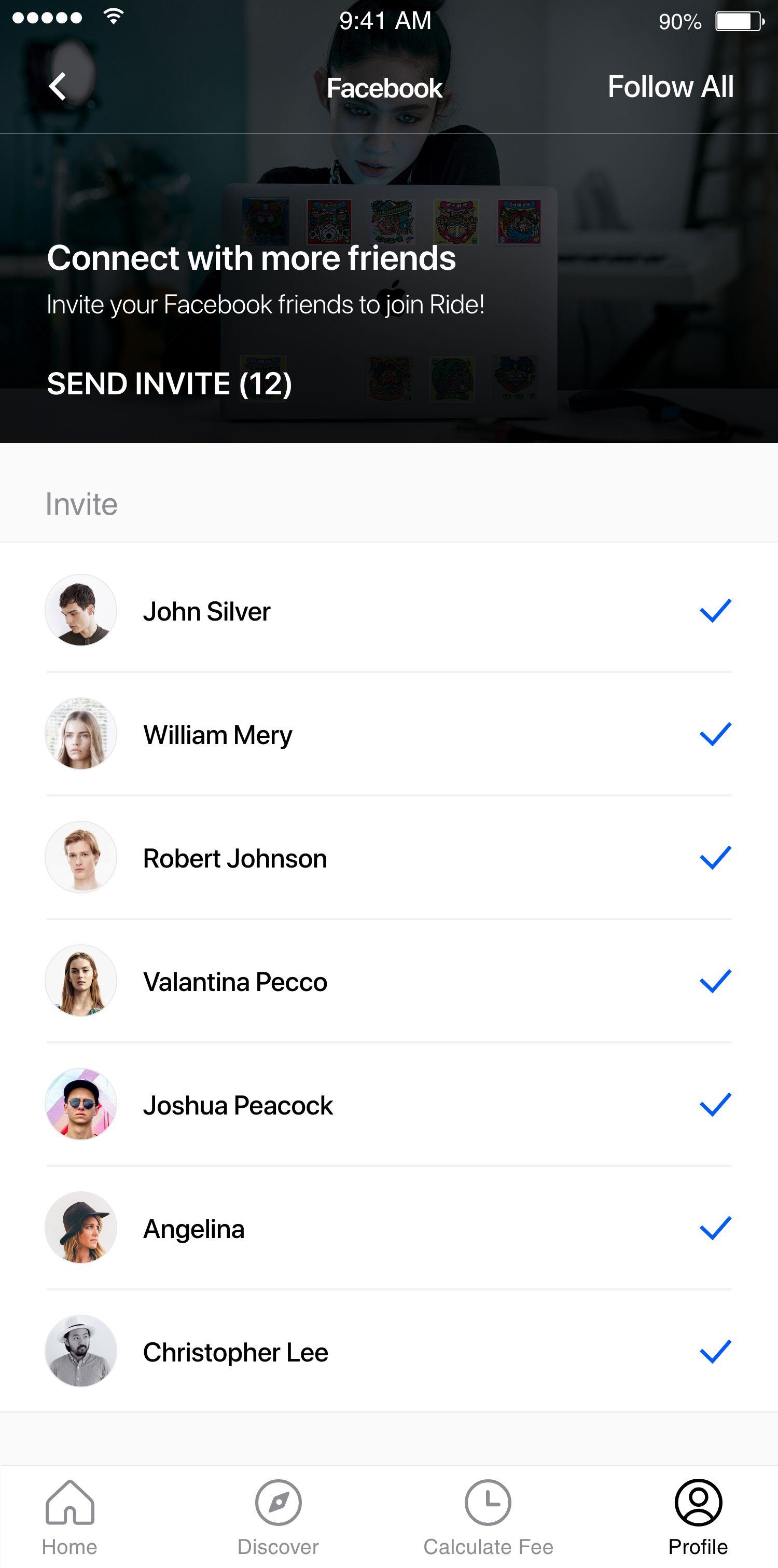Open the Discover tab
Screen dimensions: 778x1568
278,1516
